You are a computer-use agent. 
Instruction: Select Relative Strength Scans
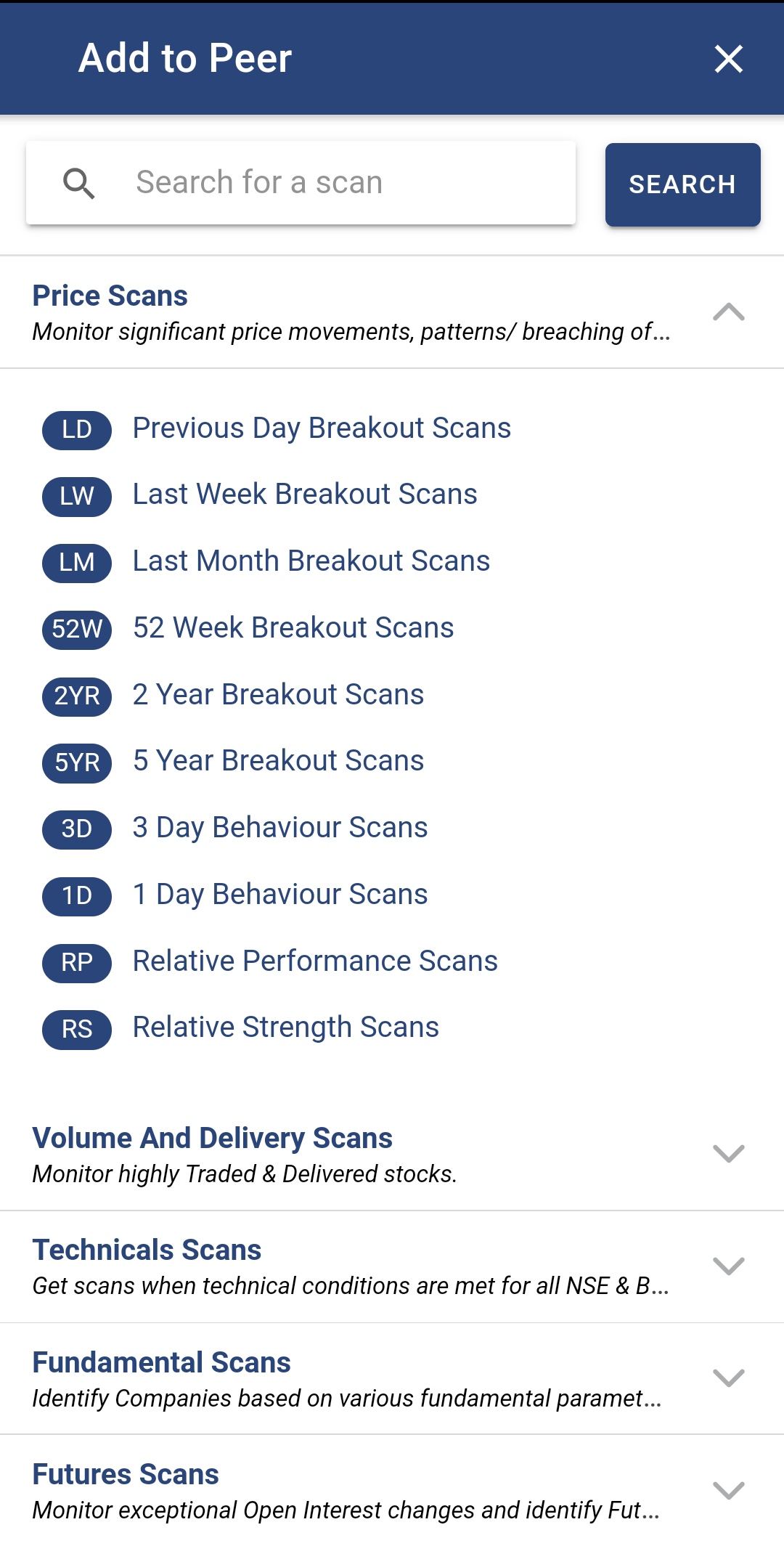click(x=286, y=1028)
